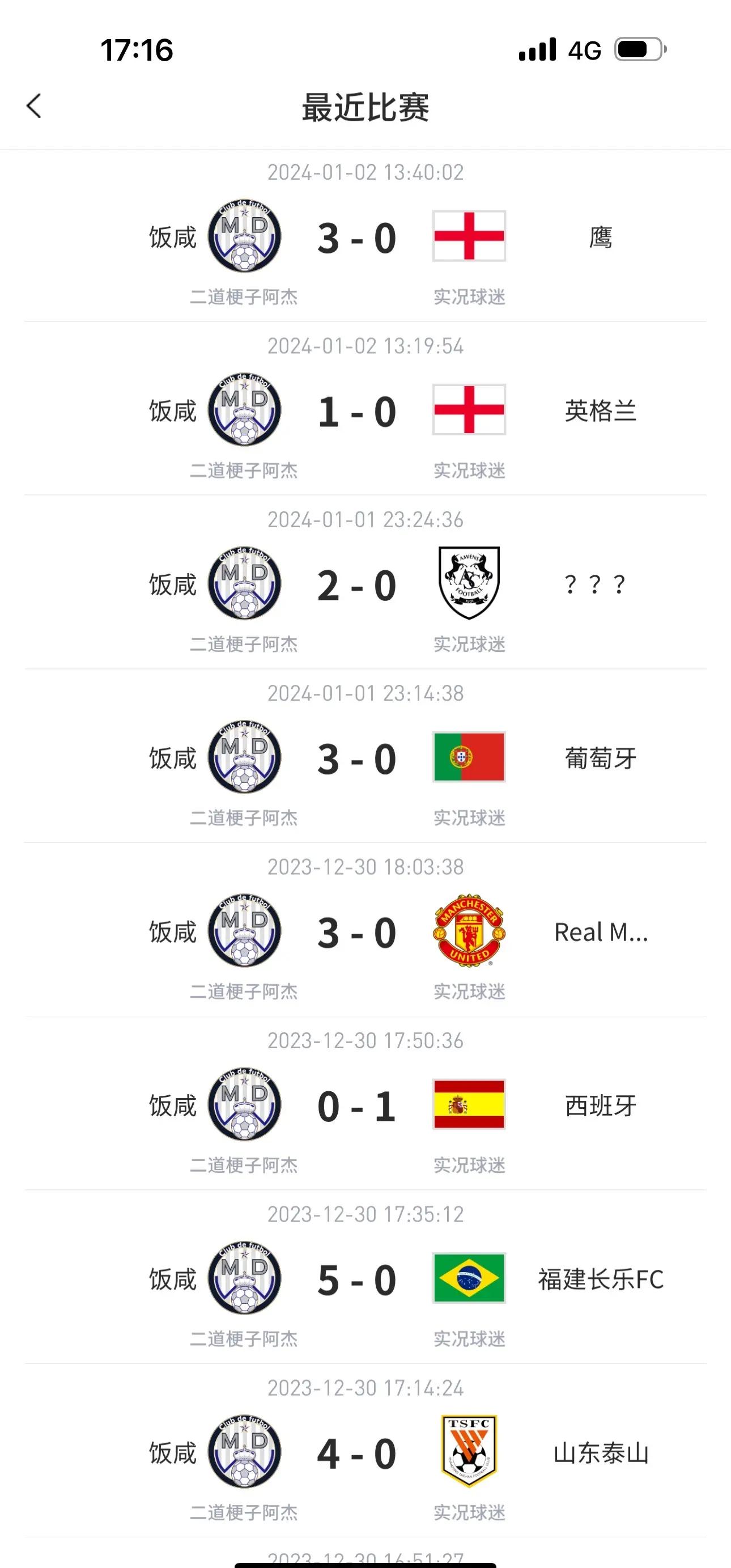Select the Manchester United crest icon
This screenshot has width=731, height=1568.
(469, 933)
